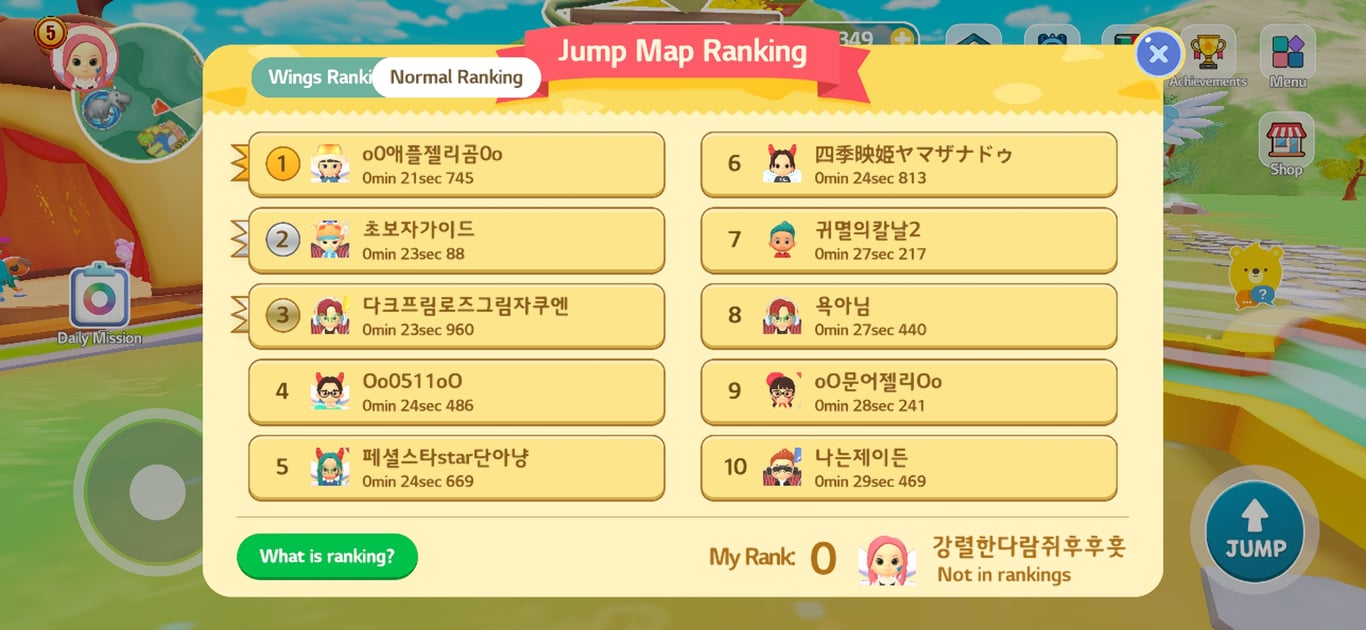View rank 8 player 욕아님

click(x=908, y=316)
